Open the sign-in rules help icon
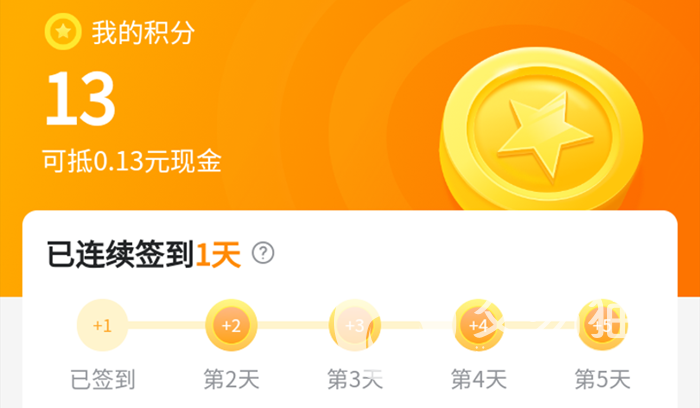 [x=263, y=253]
